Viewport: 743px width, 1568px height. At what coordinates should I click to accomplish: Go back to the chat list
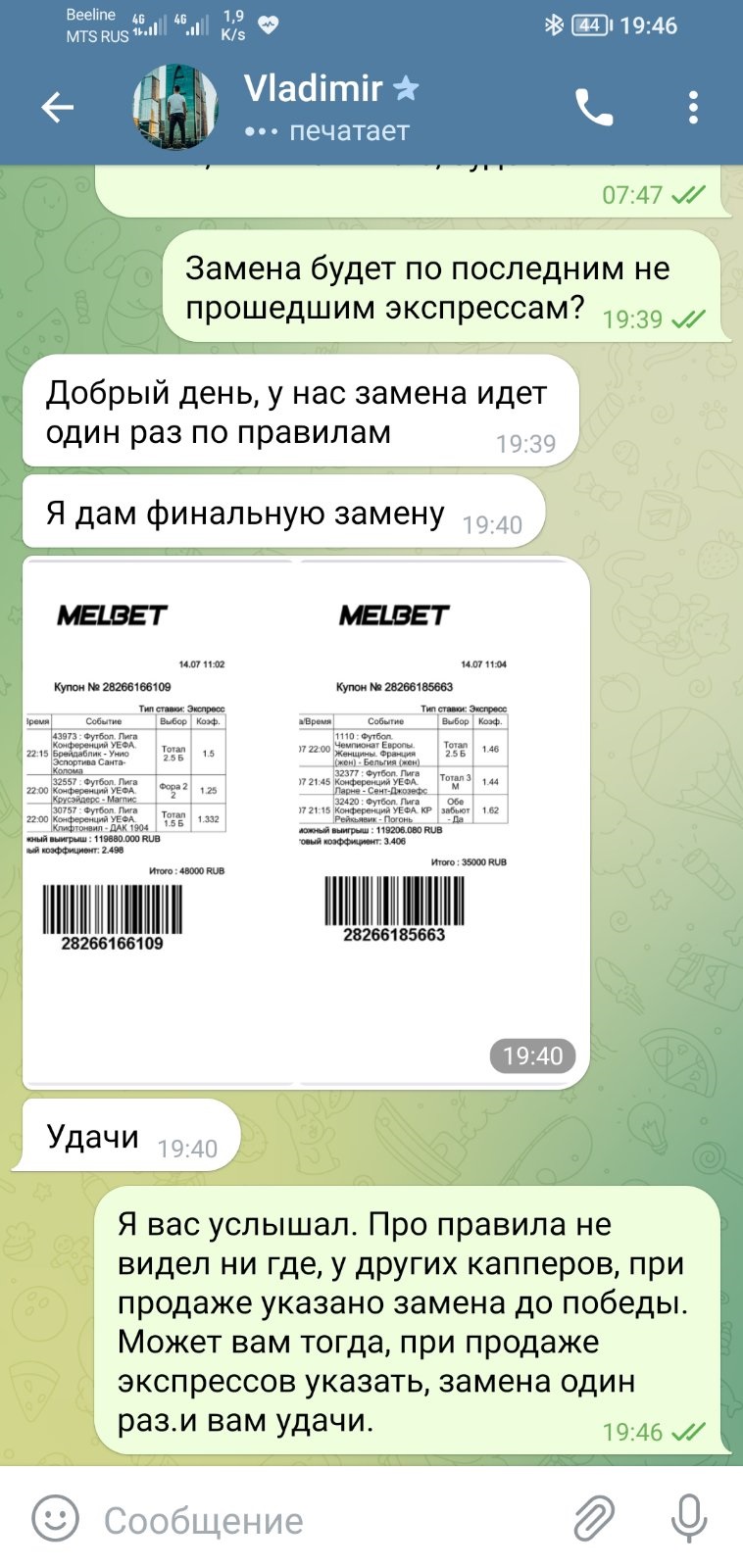coord(57,108)
